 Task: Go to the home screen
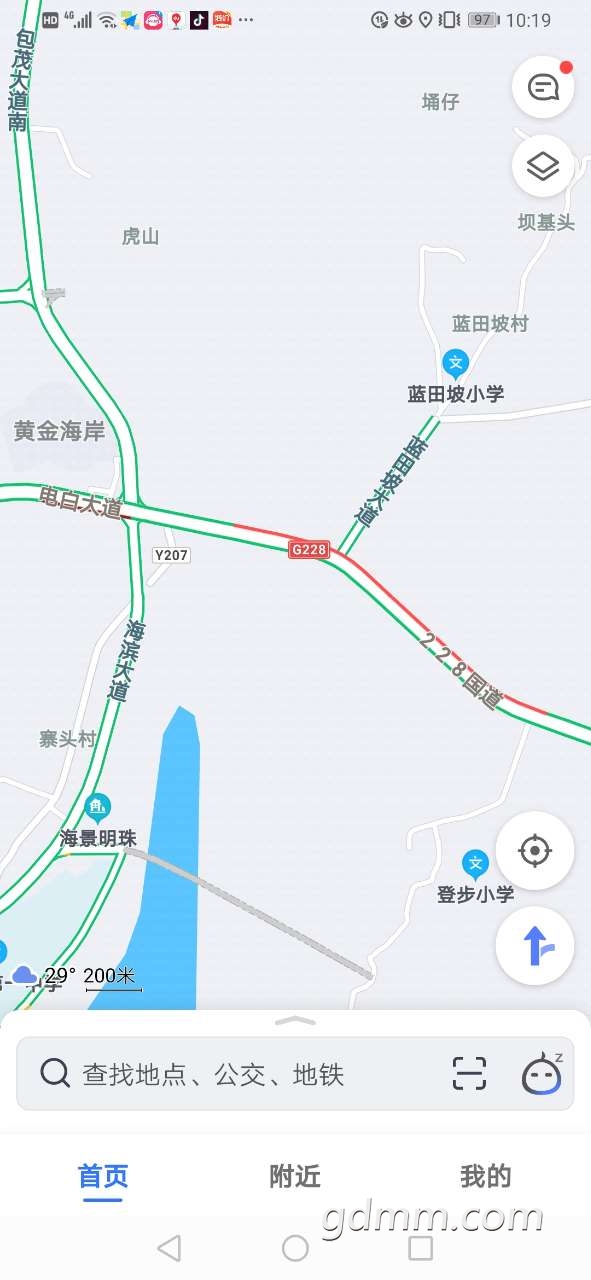coord(295,1247)
